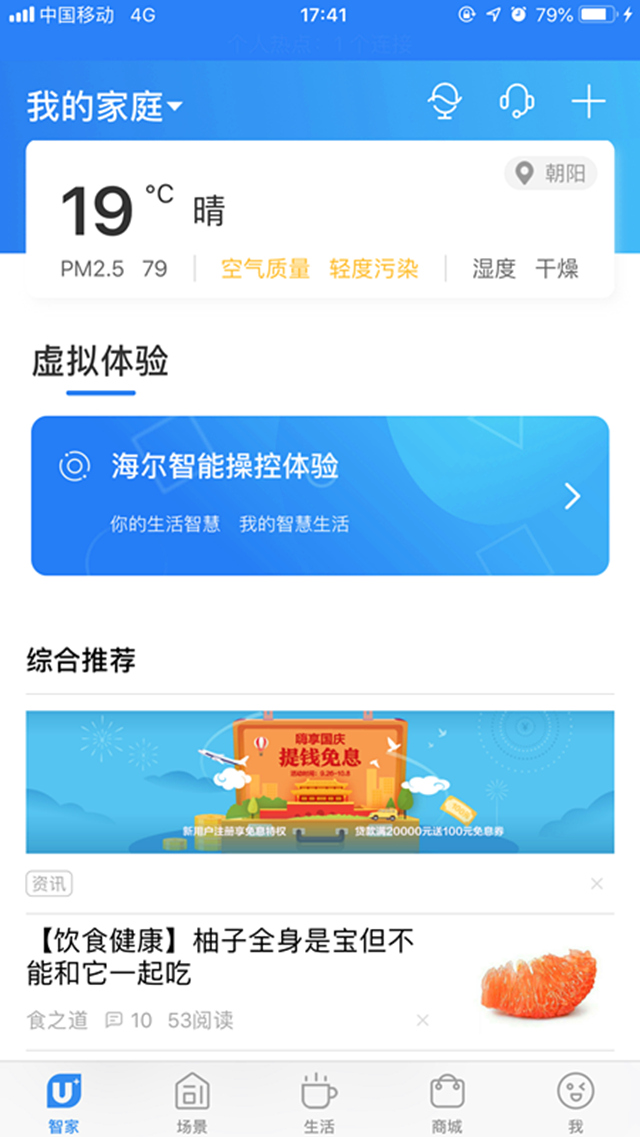Tap the plus icon to add device
This screenshot has width=640, height=1137.
click(588, 102)
